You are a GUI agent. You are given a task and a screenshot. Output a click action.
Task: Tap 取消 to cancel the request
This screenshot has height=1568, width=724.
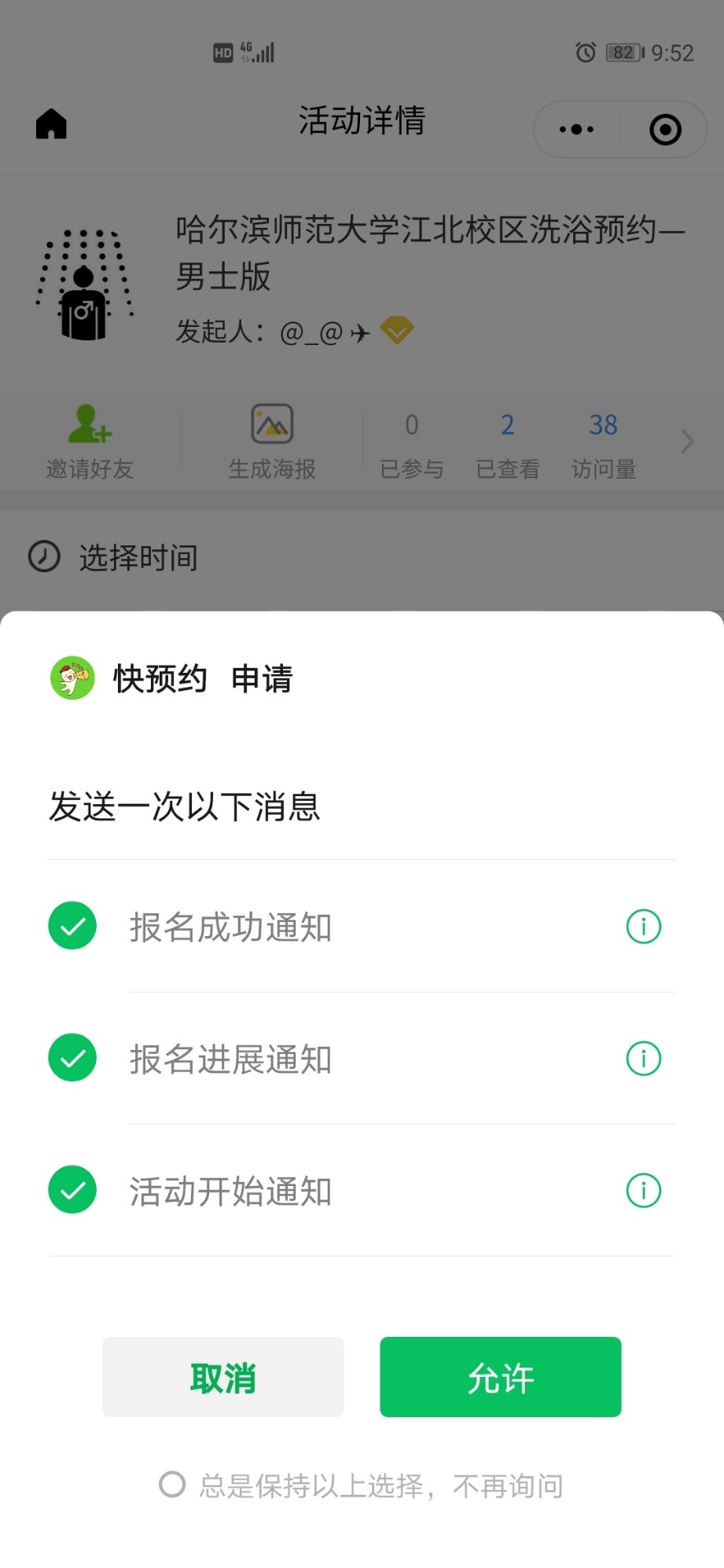click(223, 1377)
